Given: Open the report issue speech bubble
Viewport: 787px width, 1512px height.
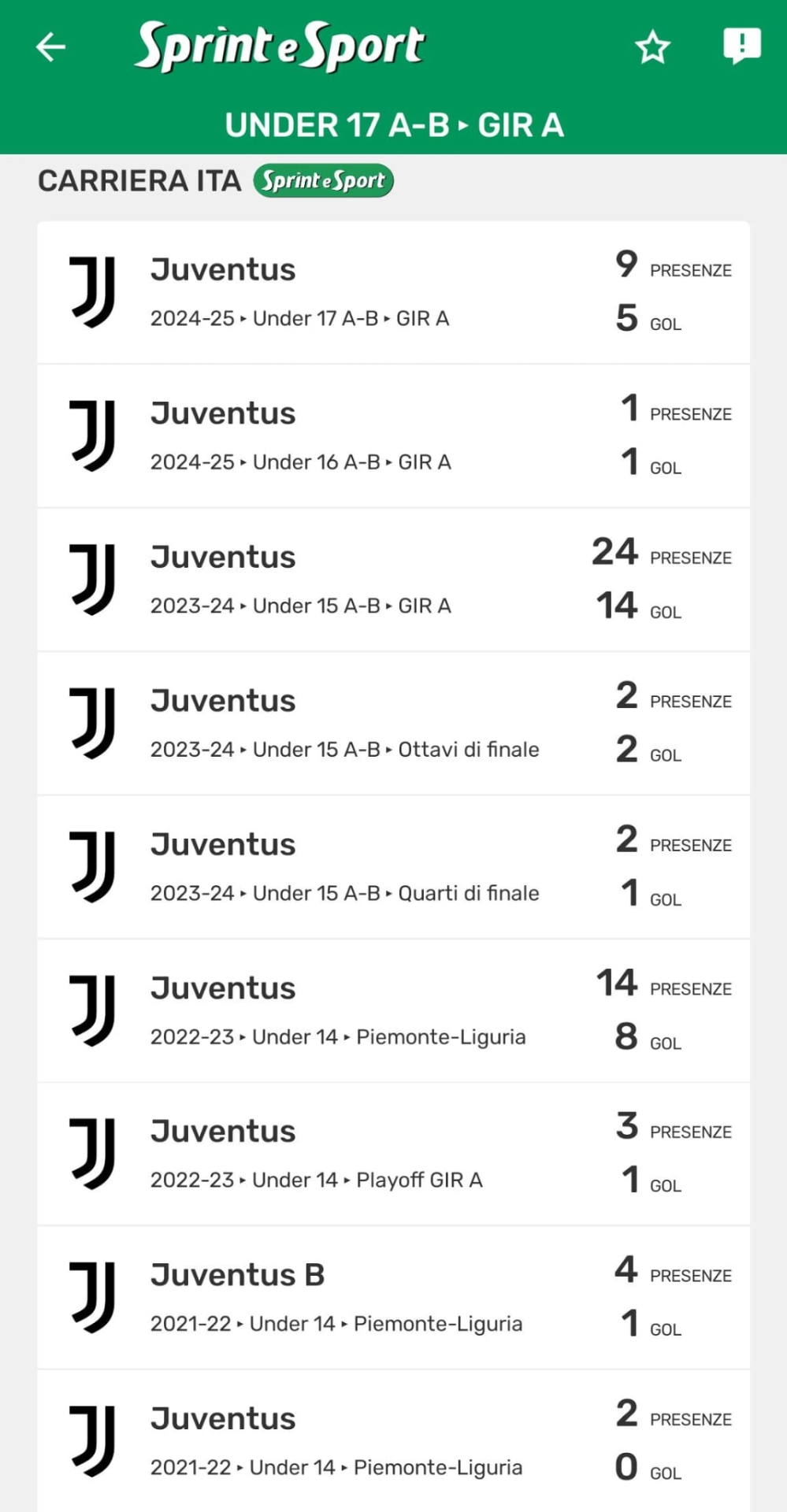Looking at the screenshot, I should [741, 46].
